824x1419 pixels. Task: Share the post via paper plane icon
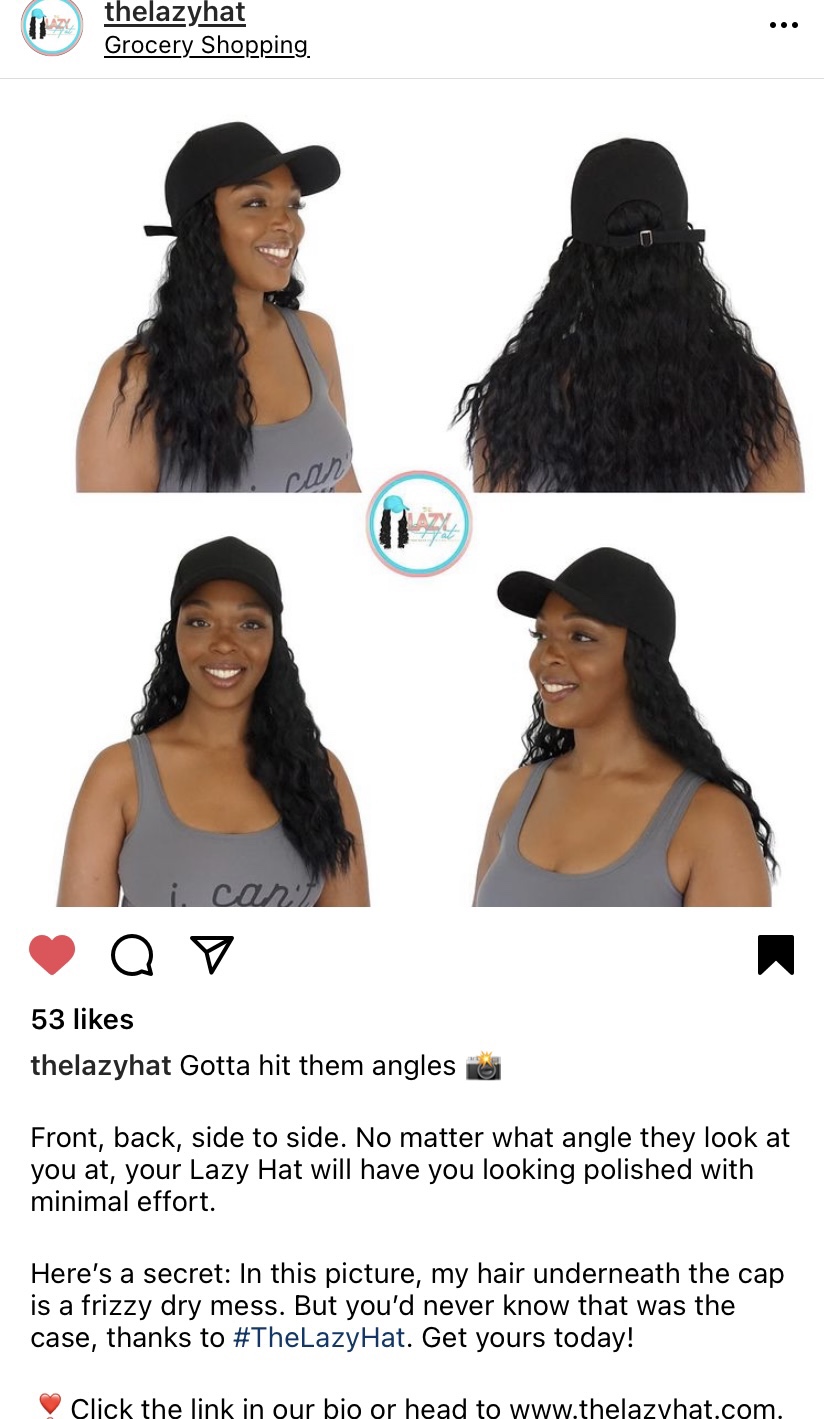click(x=212, y=955)
